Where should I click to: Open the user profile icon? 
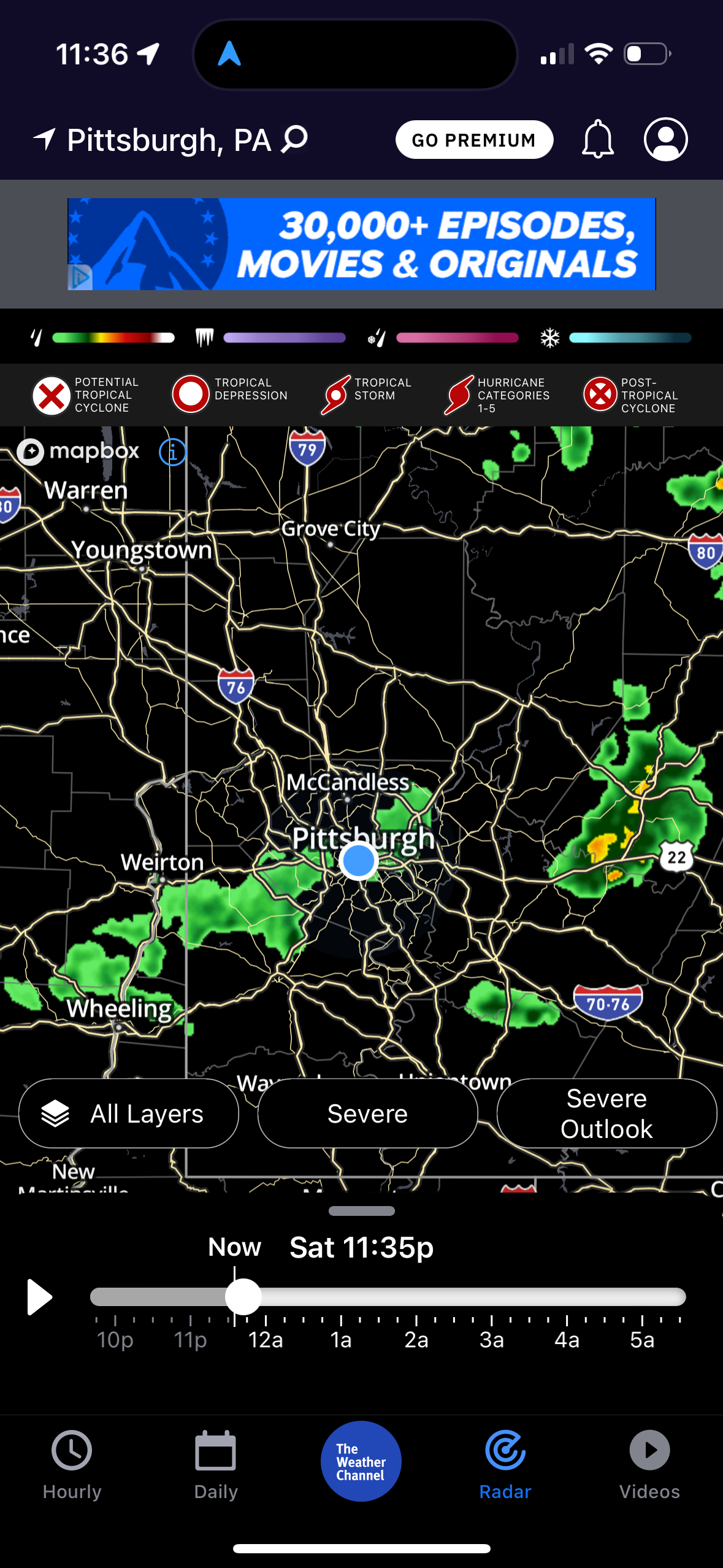click(666, 140)
